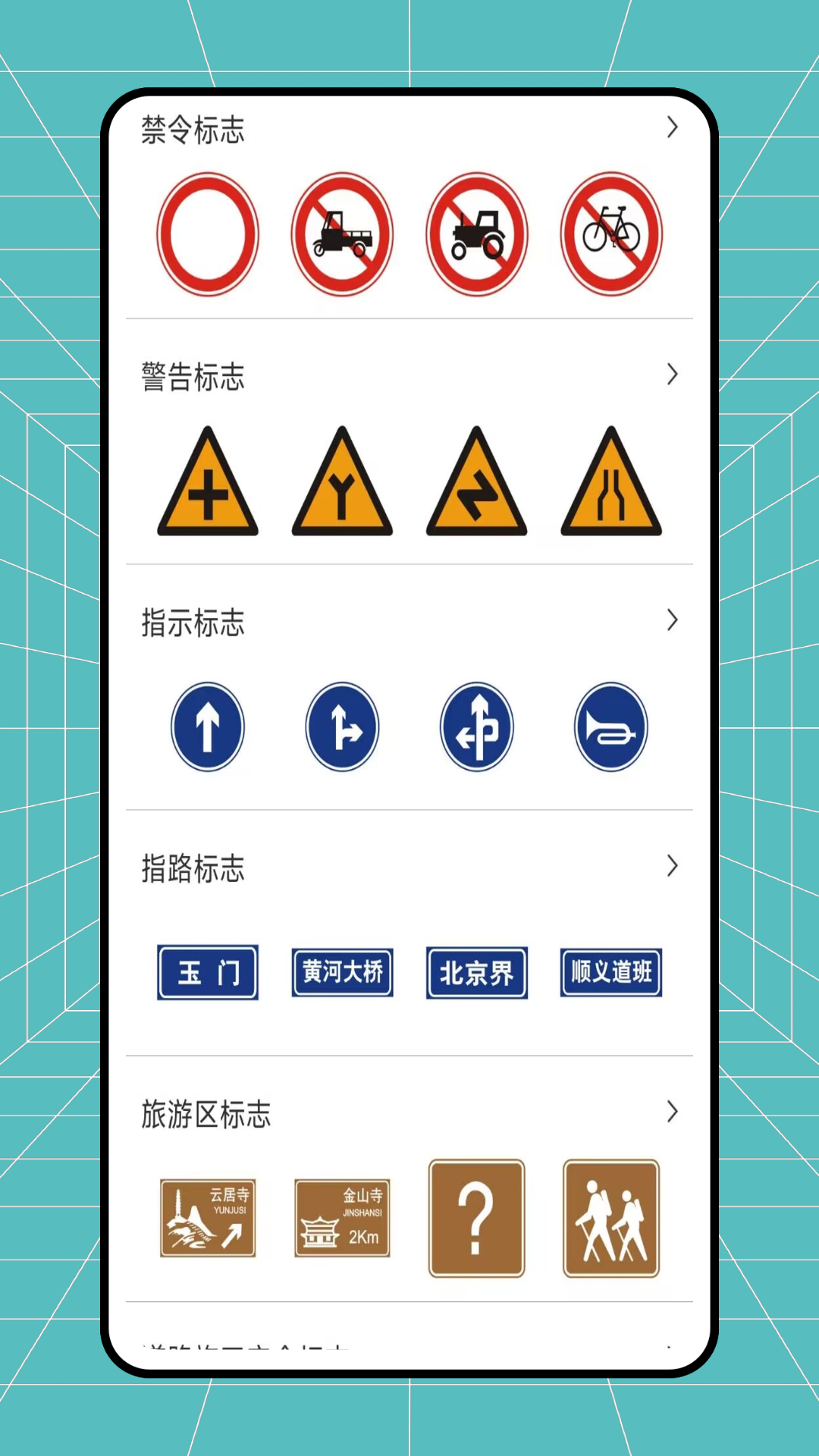Open the Y-junction warning sign
This screenshot has width=819, height=1456.
pyautogui.click(x=342, y=485)
